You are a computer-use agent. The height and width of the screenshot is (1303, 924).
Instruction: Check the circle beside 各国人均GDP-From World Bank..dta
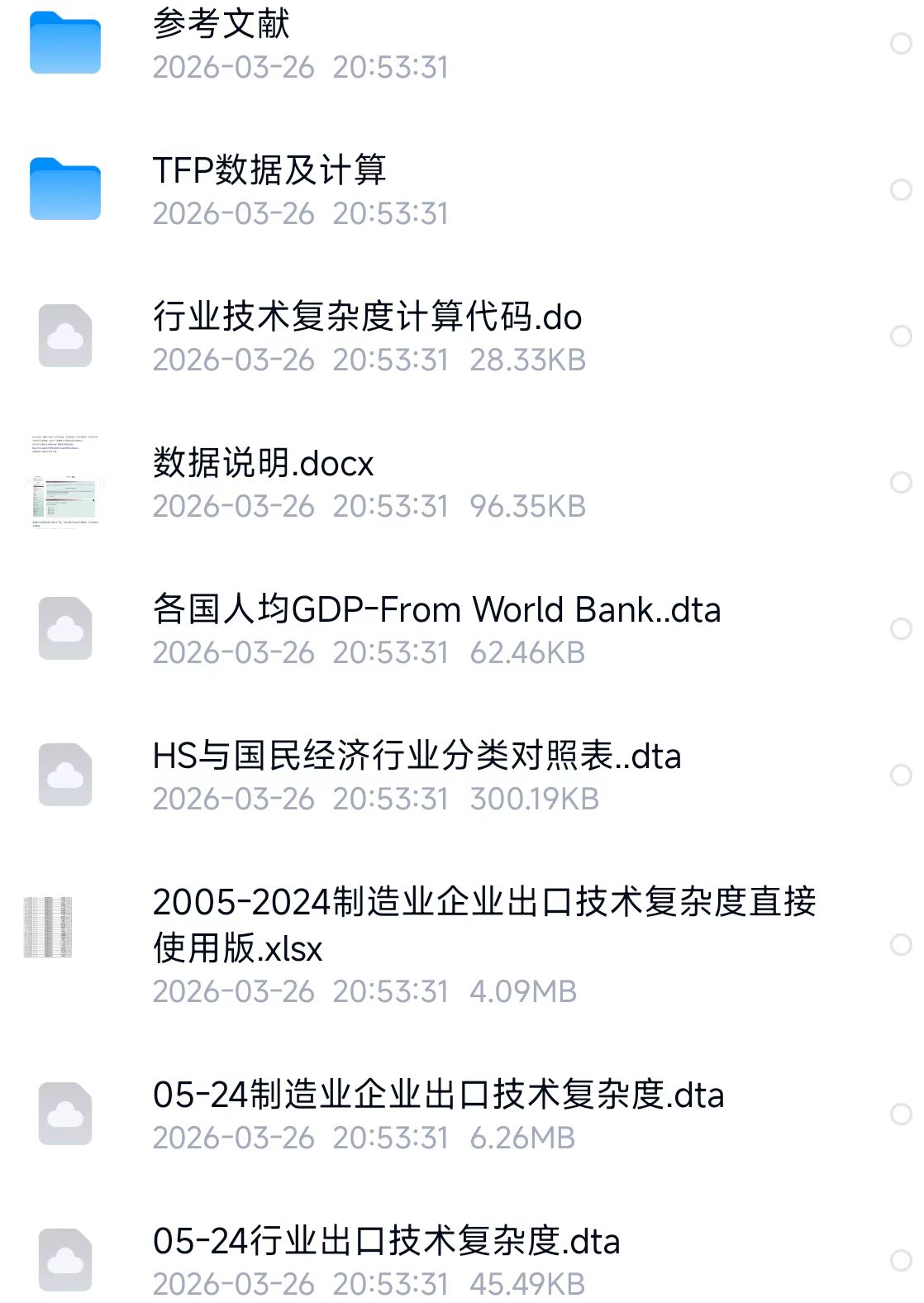click(x=901, y=629)
